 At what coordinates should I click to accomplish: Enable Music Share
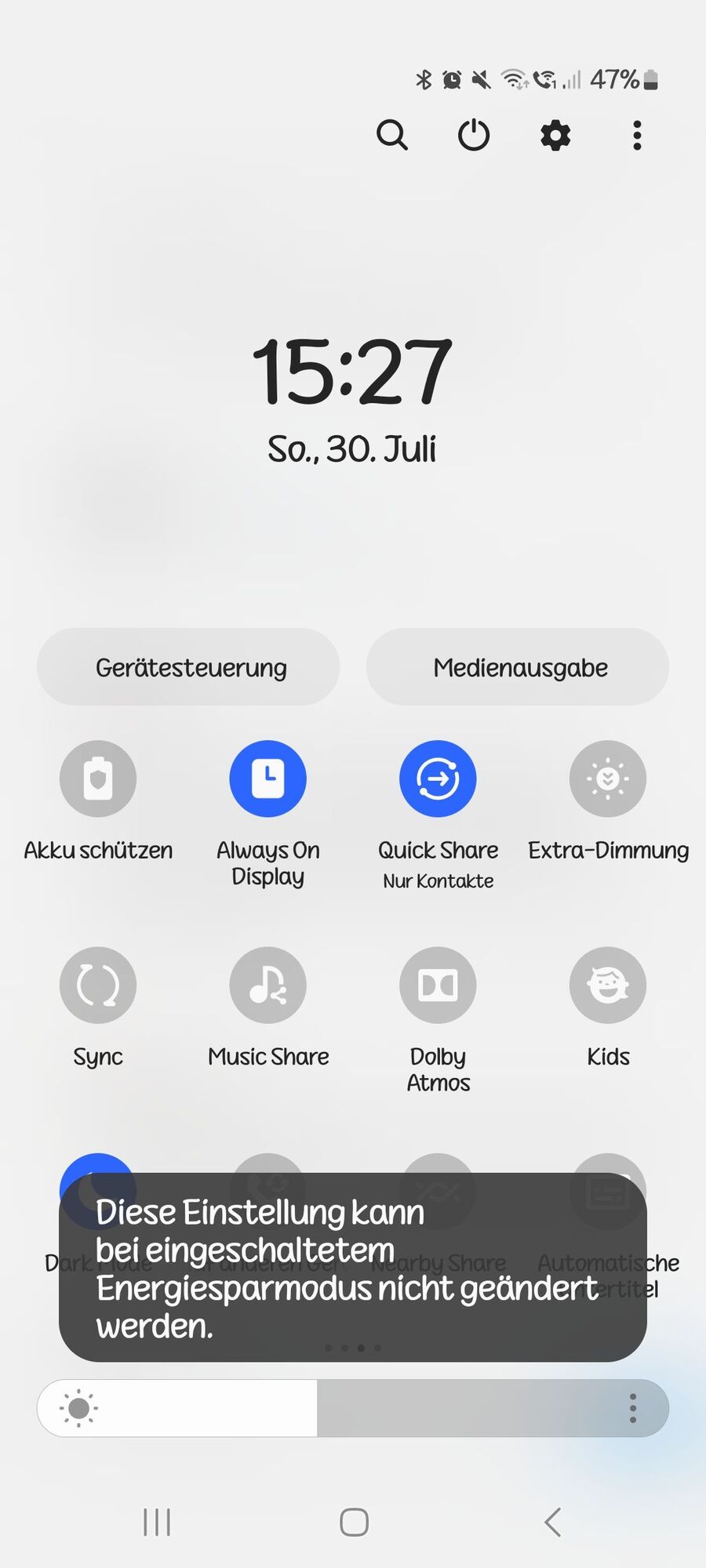click(x=268, y=985)
